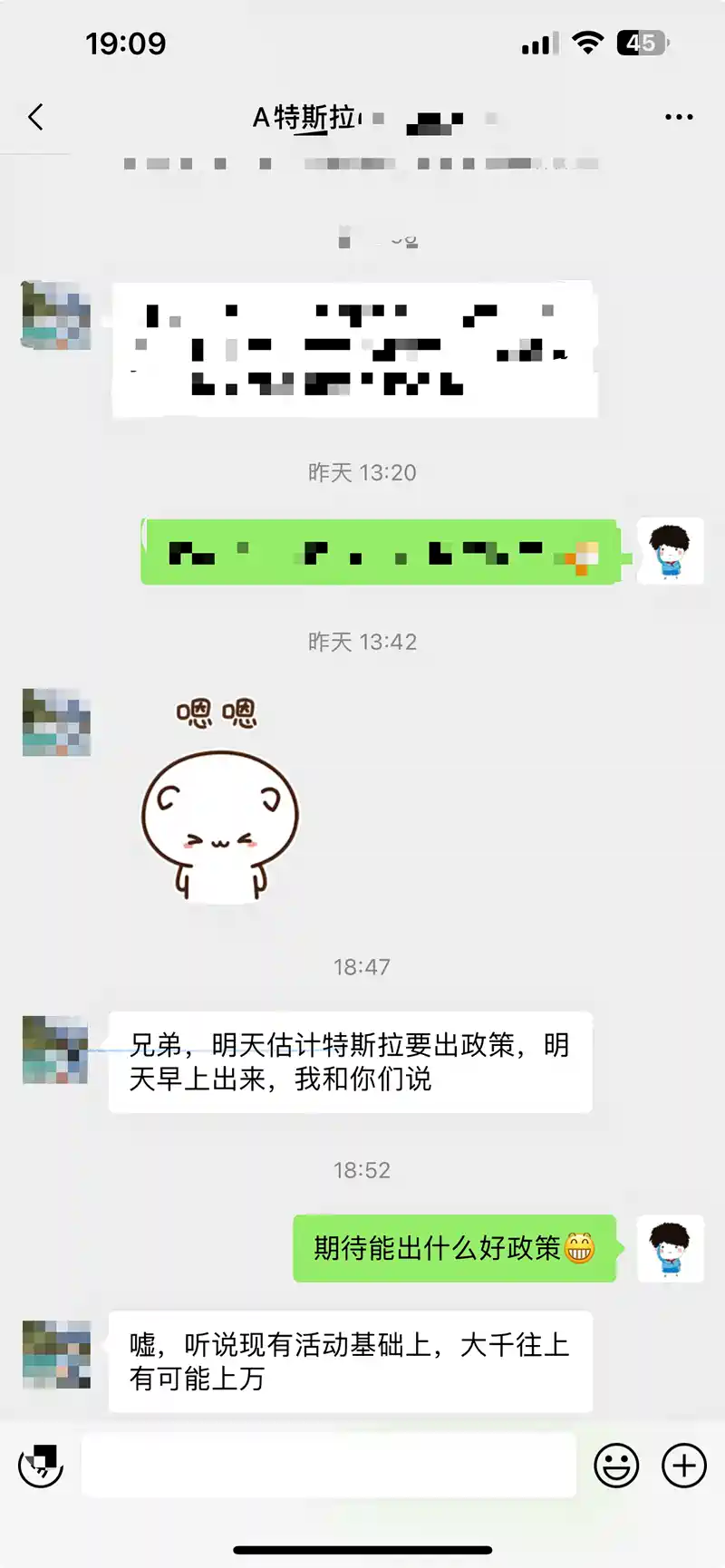Switch to voice message input
The width and height of the screenshot is (725, 1568).
click(x=41, y=1466)
